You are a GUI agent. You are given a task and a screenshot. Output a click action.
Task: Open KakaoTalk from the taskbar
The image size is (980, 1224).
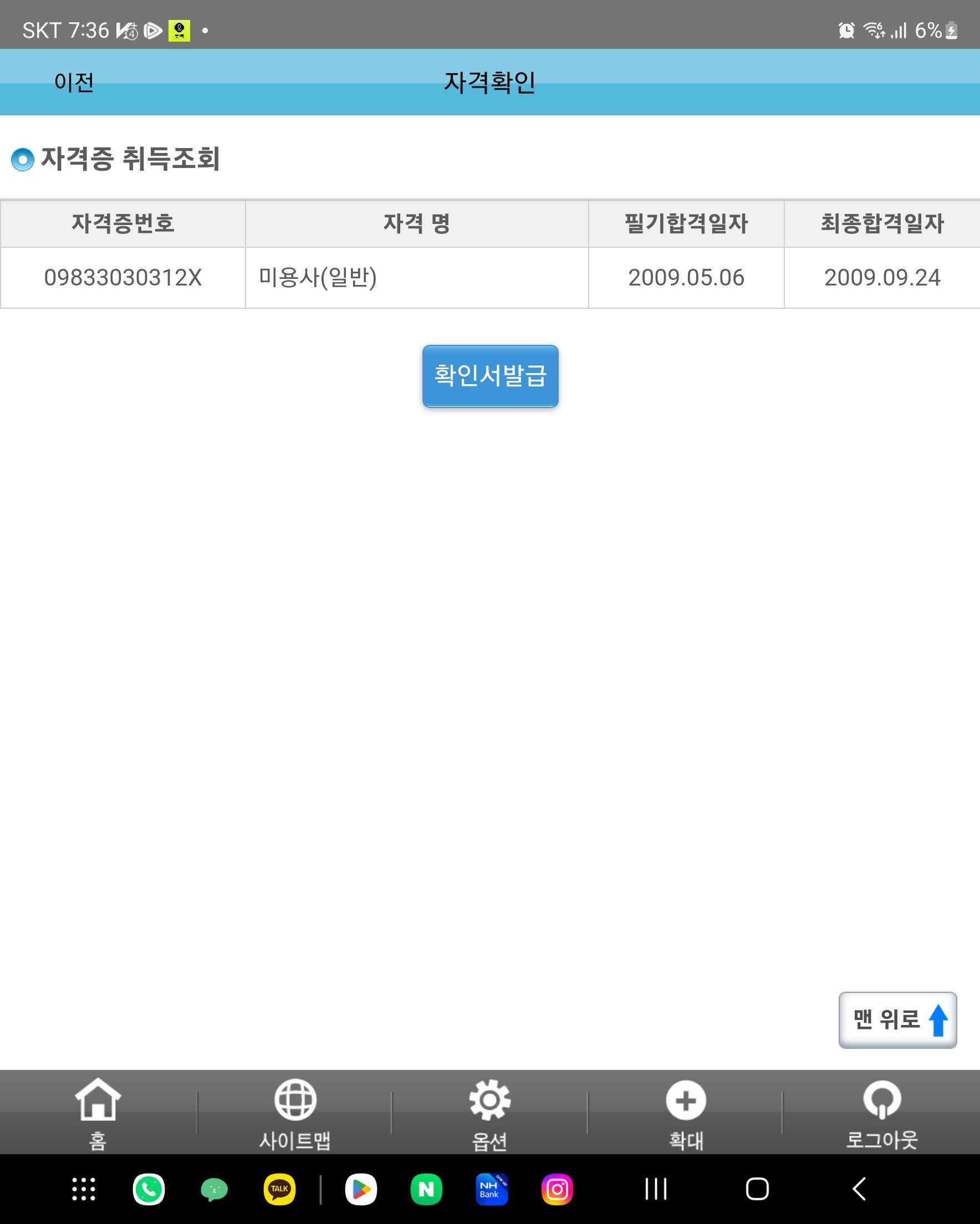279,1189
